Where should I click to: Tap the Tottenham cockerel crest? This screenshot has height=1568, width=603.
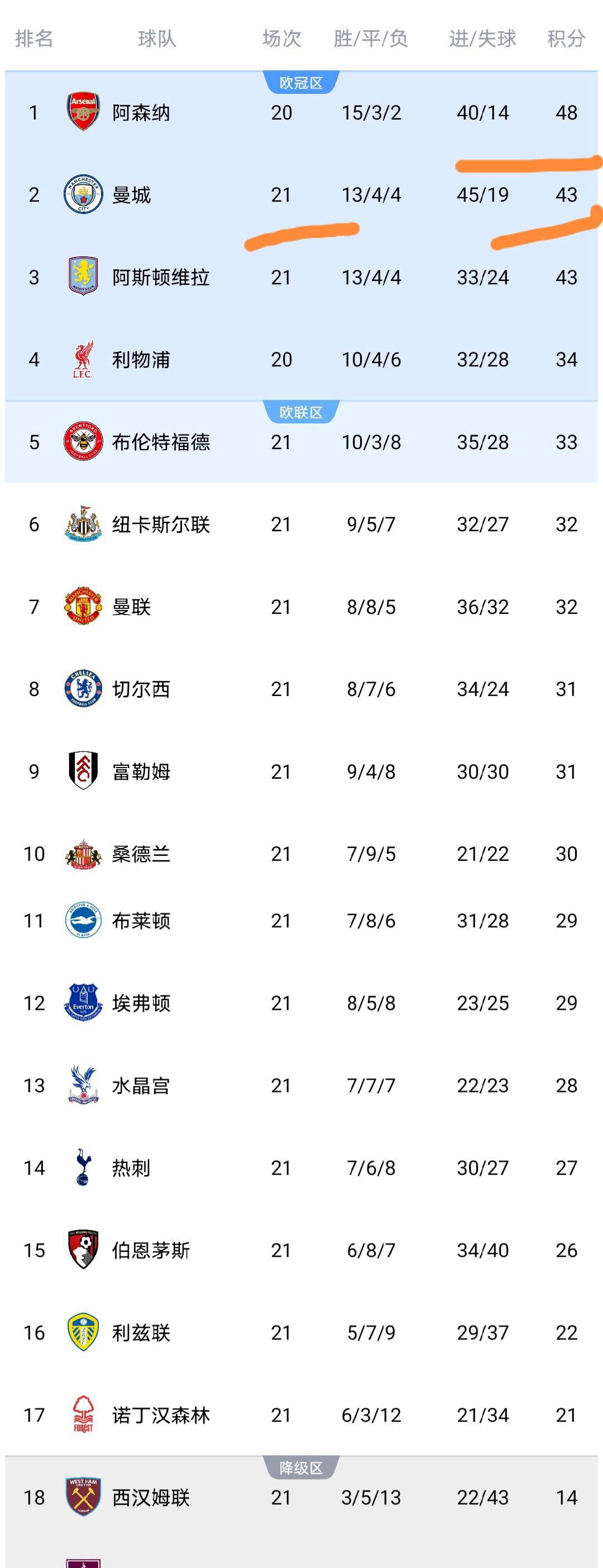pos(83,1167)
